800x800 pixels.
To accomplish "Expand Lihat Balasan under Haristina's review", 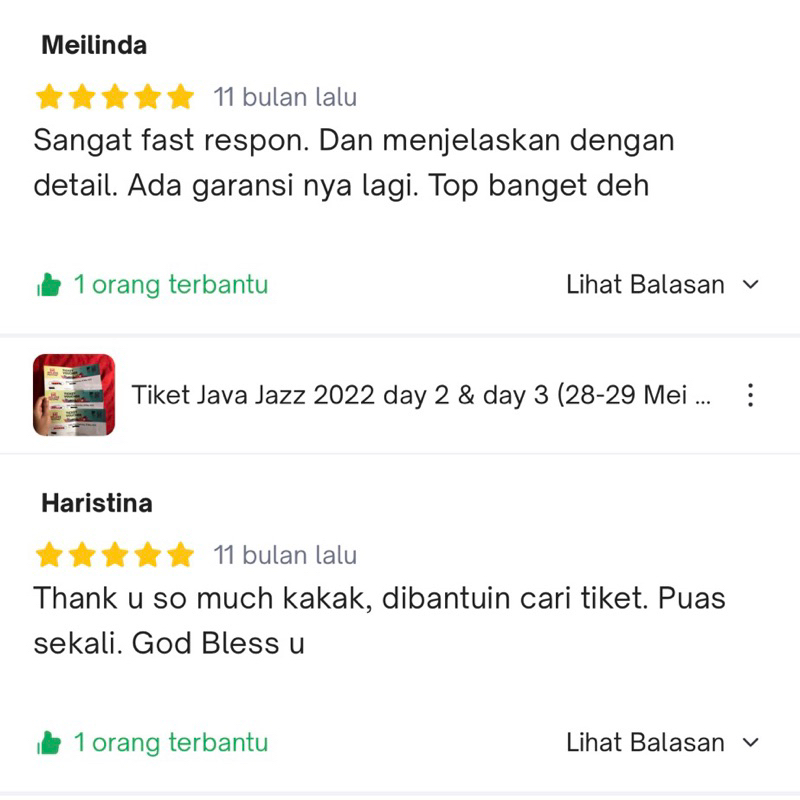I will pos(662,743).
